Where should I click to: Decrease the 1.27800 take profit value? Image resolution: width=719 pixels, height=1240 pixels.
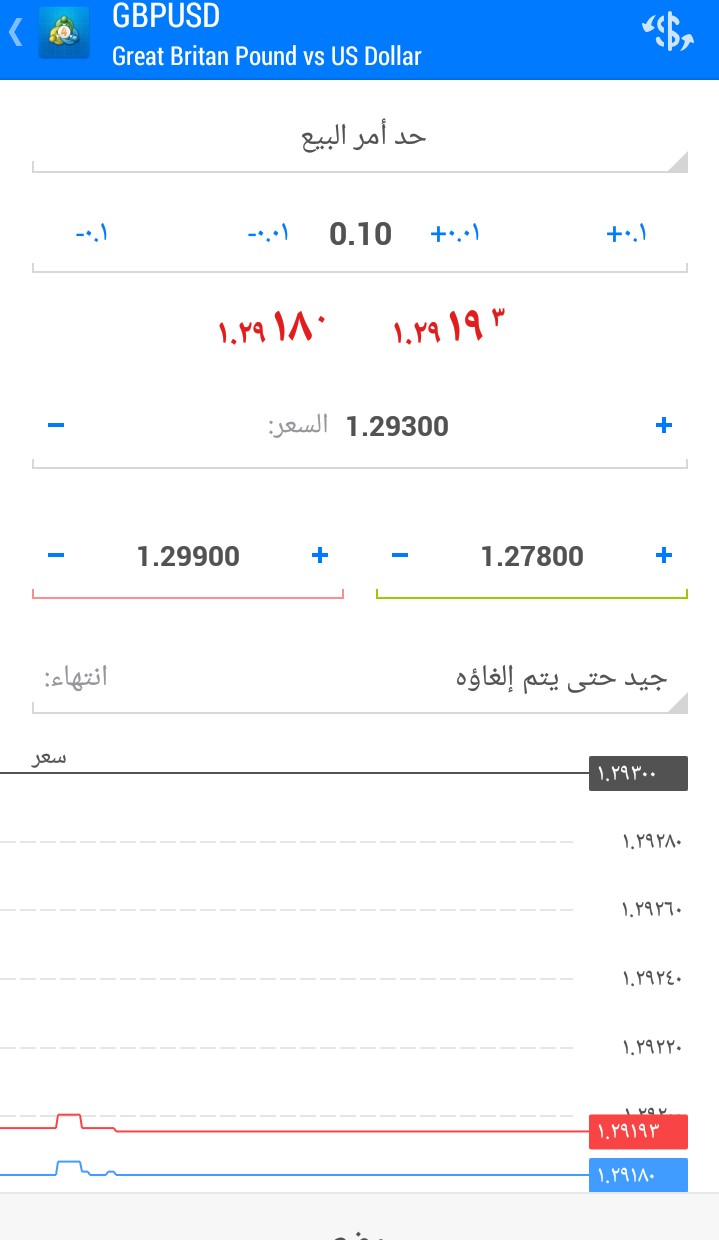400,556
